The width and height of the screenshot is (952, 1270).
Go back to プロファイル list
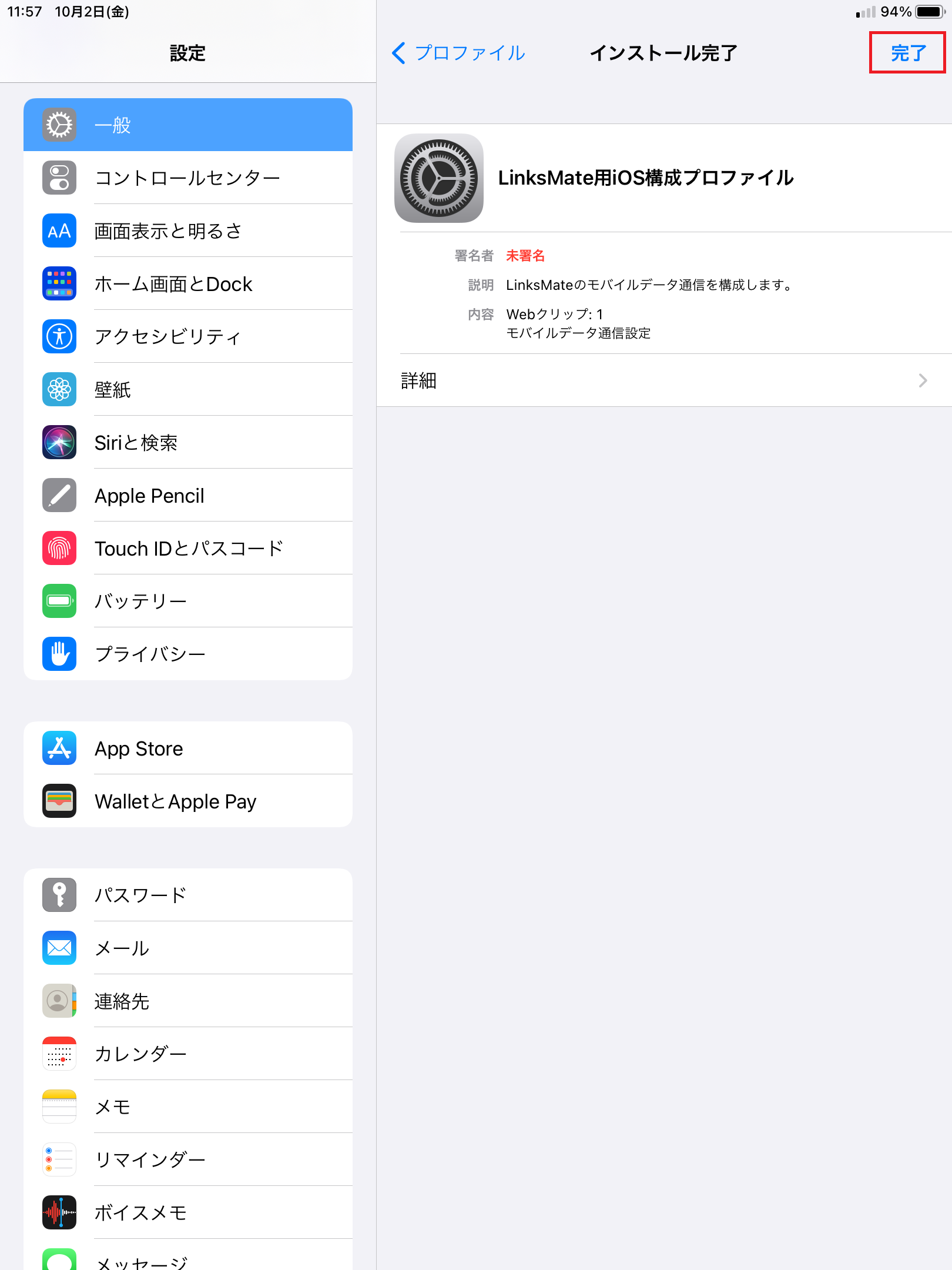(x=458, y=54)
